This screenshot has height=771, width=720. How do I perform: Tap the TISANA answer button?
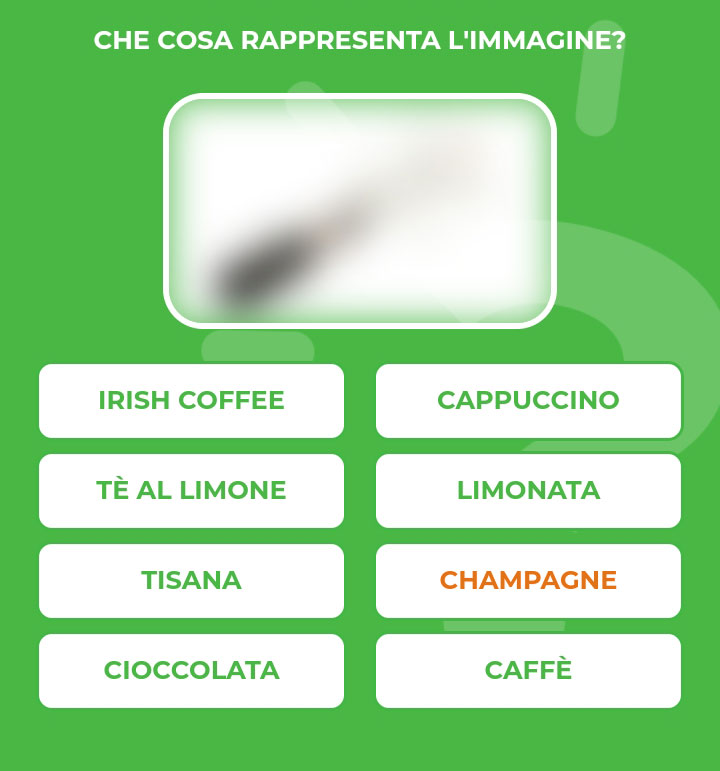(x=191, y=581)
